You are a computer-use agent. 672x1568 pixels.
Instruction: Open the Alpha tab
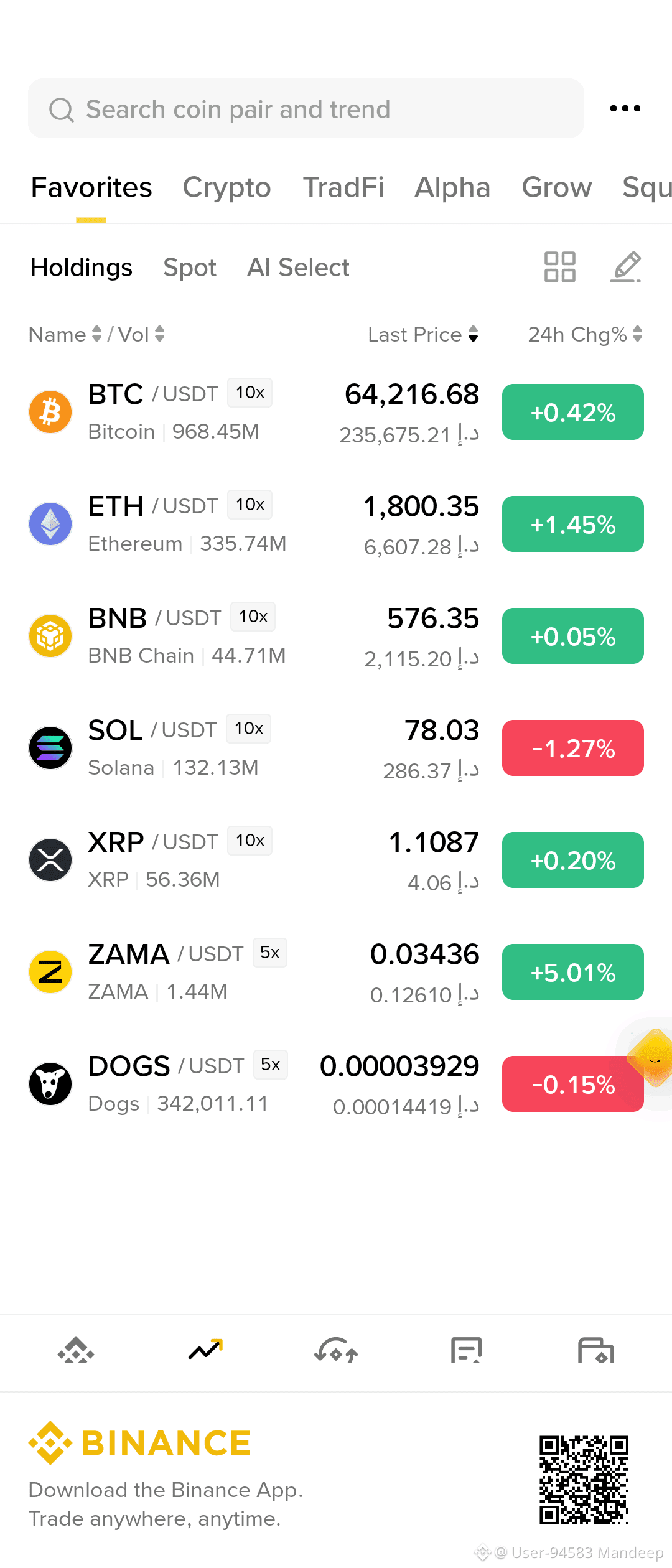pyautogui.click(x=452, y=187)
